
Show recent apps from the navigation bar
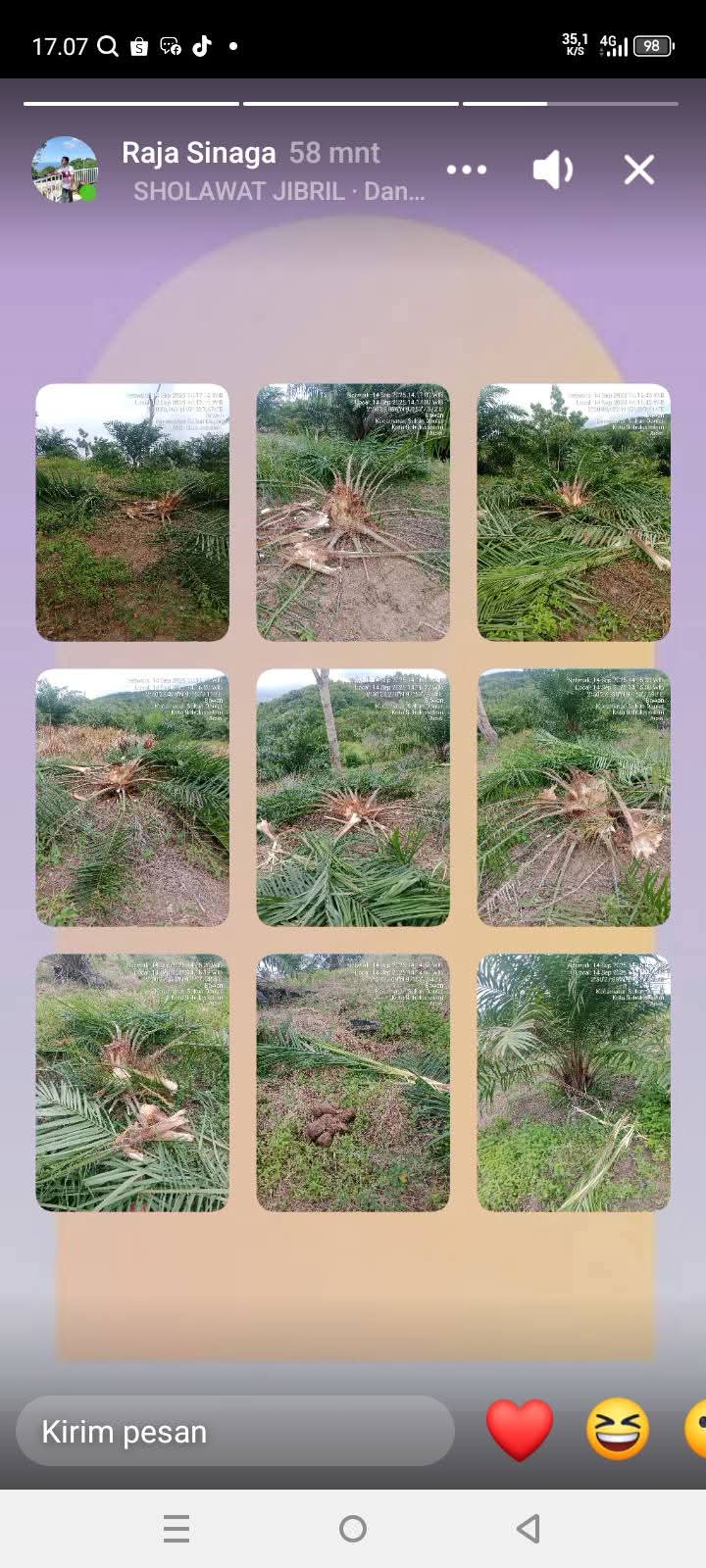point(176,1528)
